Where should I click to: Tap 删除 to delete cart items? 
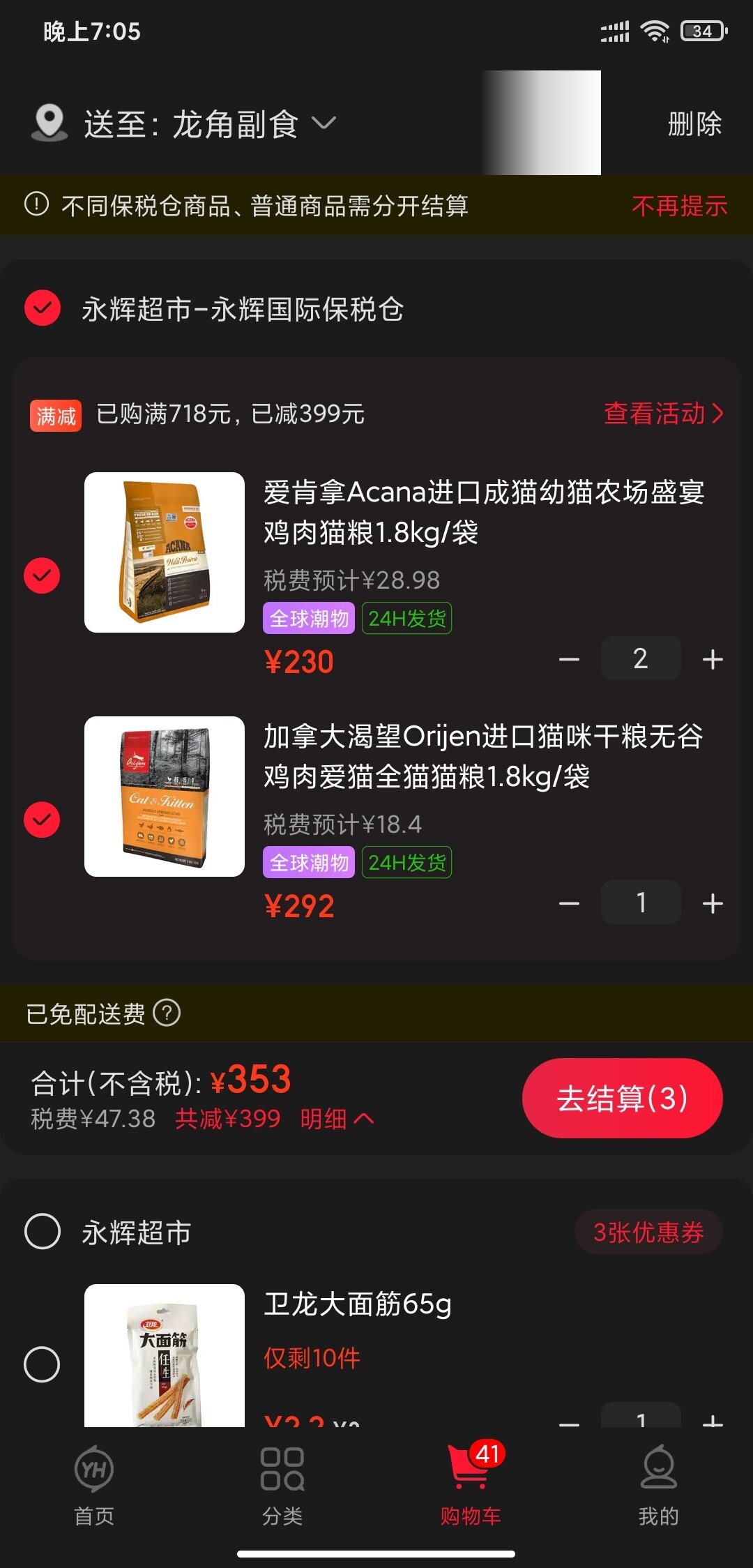tap(694, 124)
